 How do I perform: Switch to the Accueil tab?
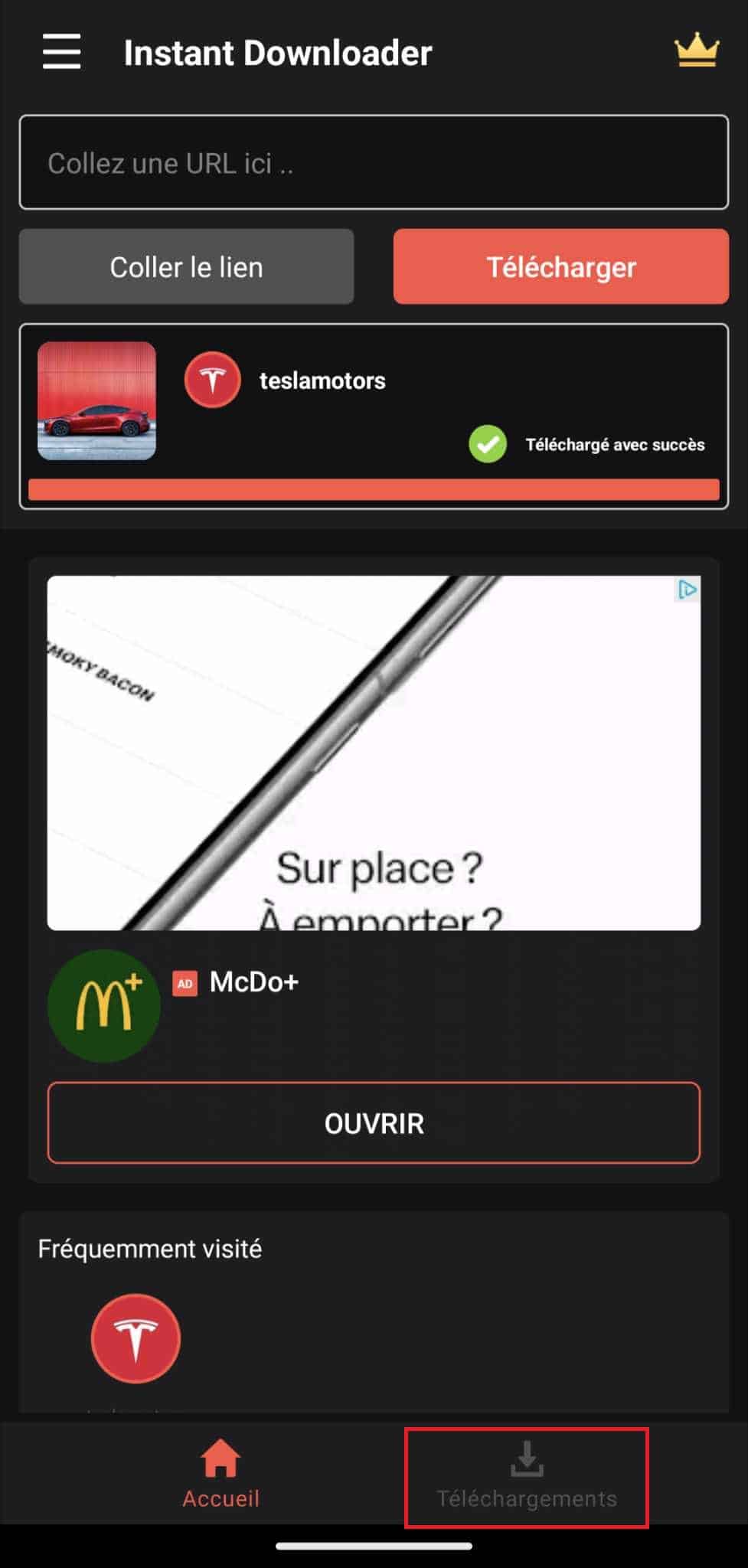tap(220, 1474)
